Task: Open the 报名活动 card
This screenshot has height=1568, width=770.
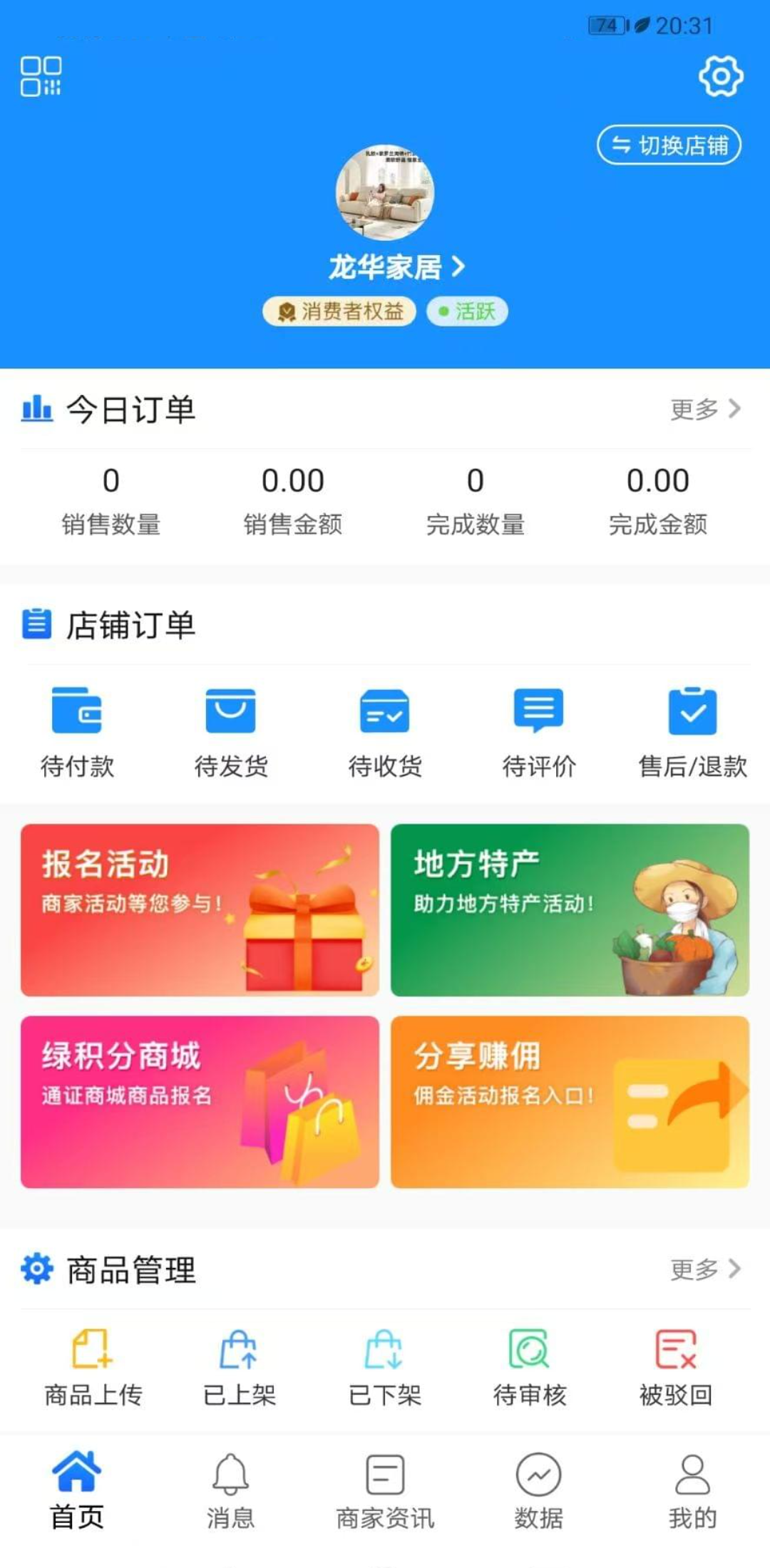Action: click(x=200, y=910)
